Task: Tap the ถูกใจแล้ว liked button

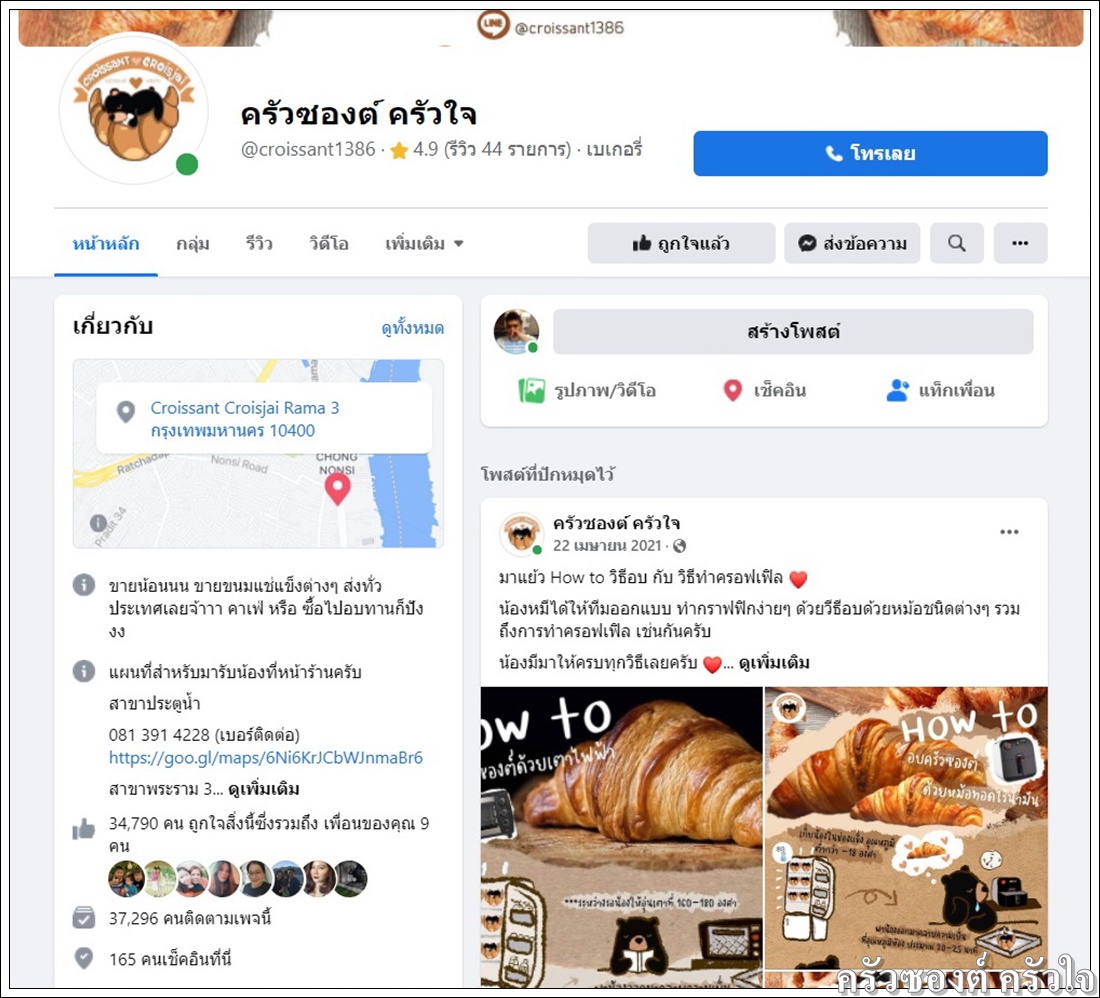Action: [x=681, y=243]
